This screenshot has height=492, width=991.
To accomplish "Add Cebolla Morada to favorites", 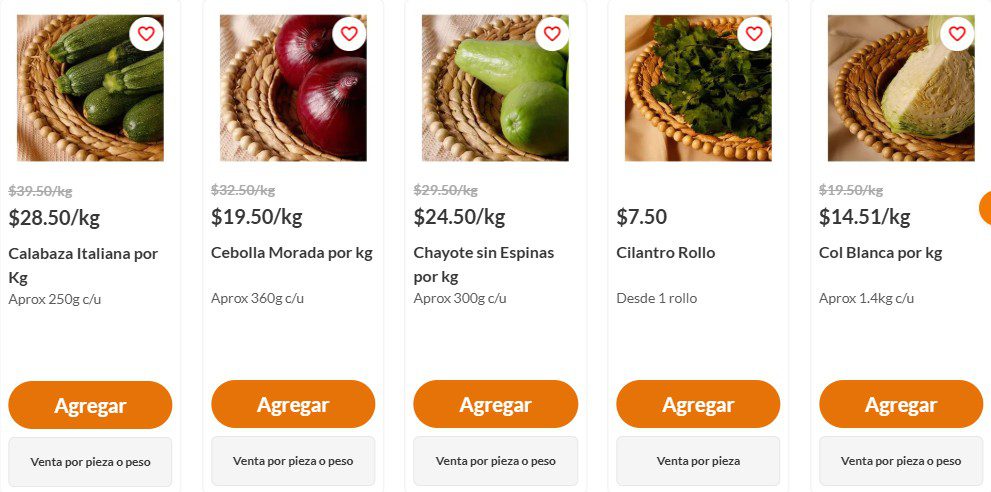I will (x=349, y=34).
